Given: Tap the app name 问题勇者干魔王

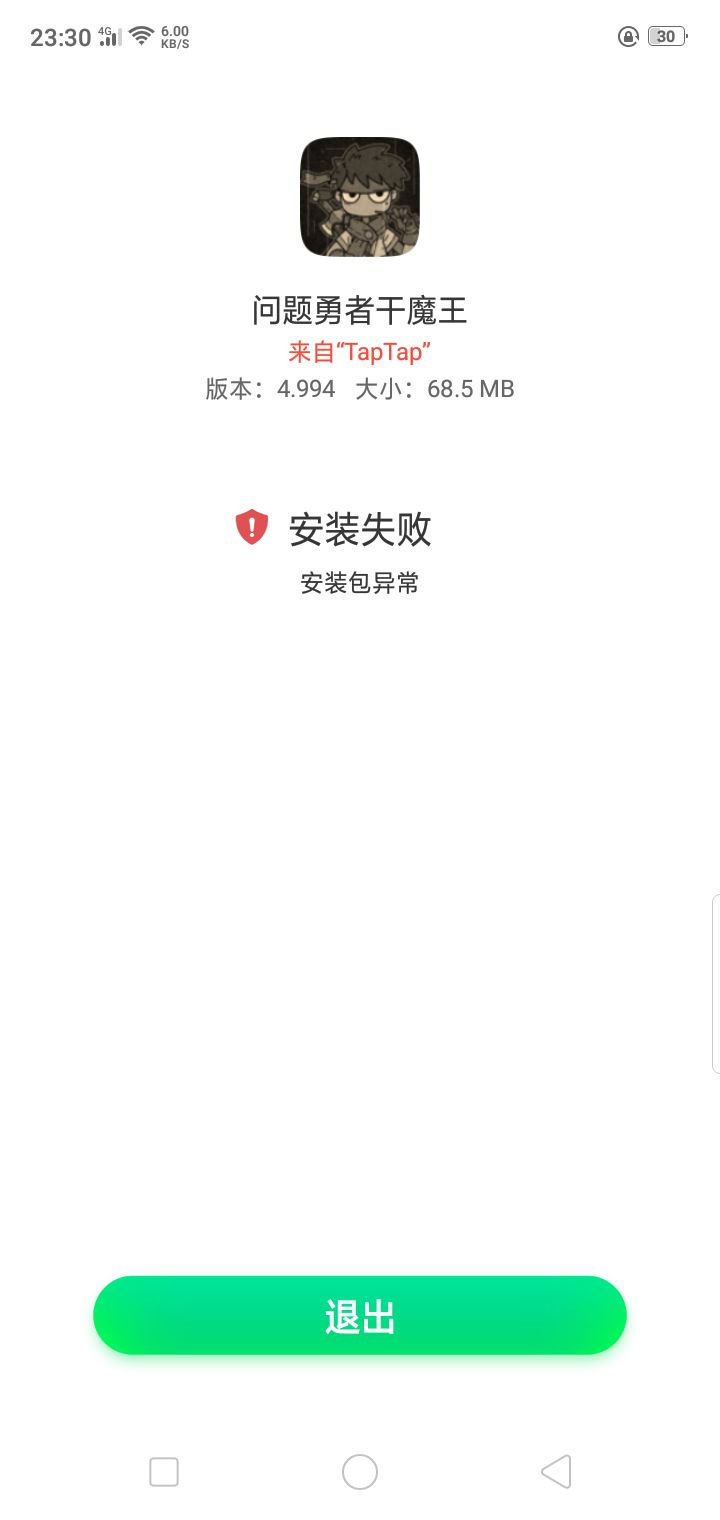Looking at the screenshot, I should pyautogui.click(x=360, y=310).
